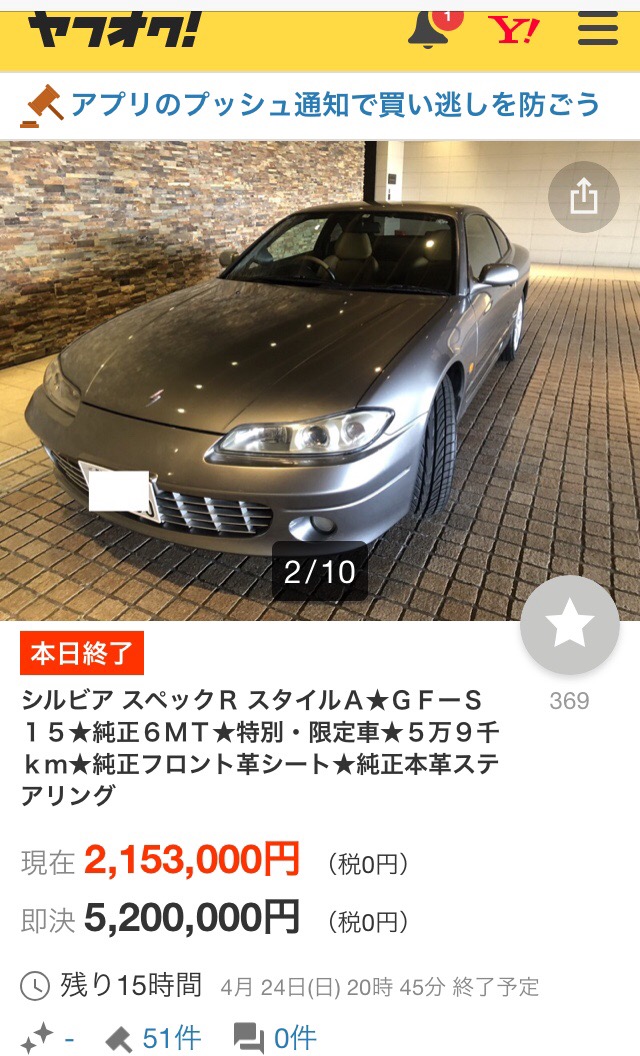View the 0件 questions link
This screenshot has width=640, height=1056.
(x=275, y=1037)
